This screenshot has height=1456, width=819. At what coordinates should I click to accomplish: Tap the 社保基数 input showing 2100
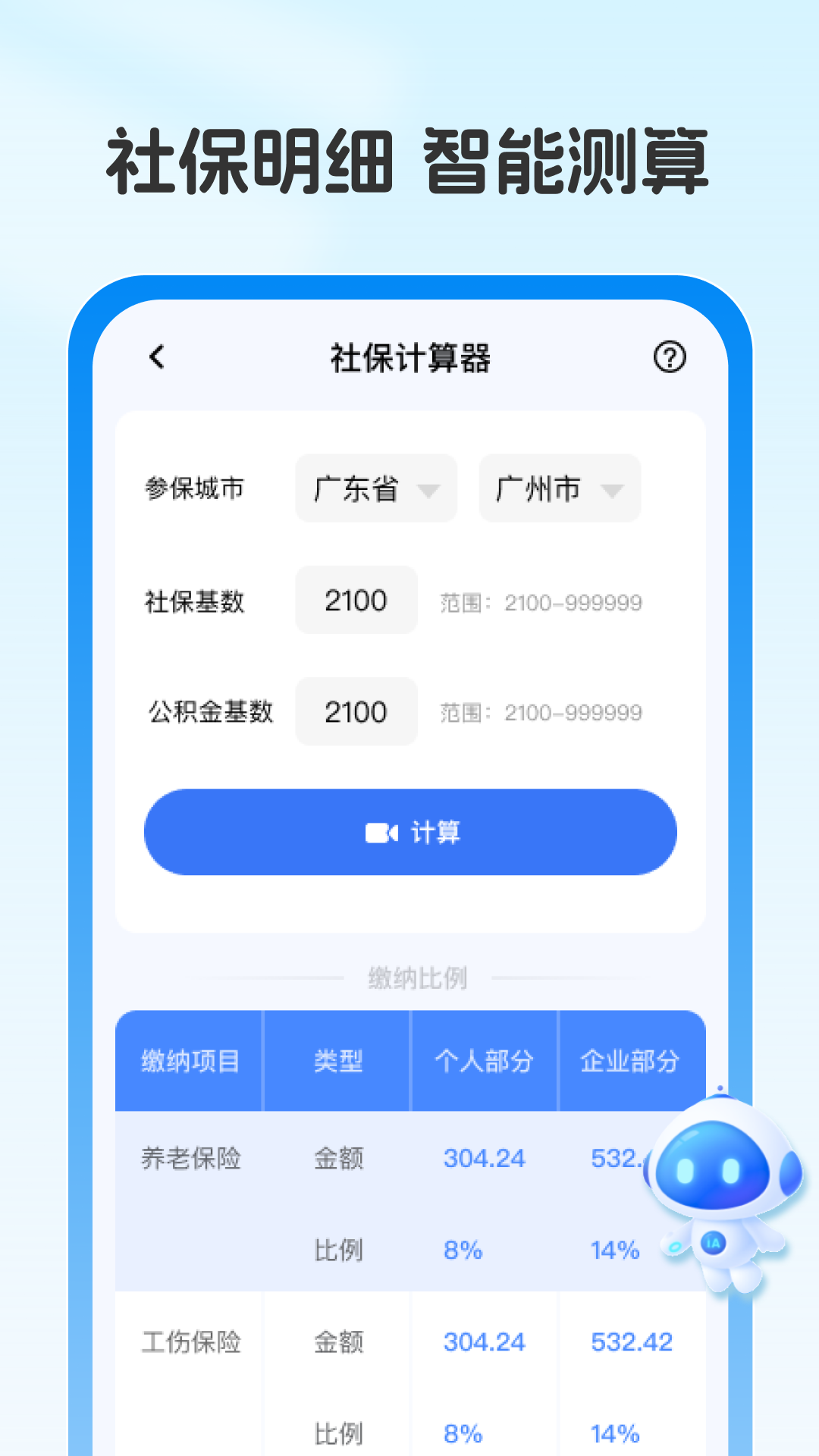click(x=356, y=600)
